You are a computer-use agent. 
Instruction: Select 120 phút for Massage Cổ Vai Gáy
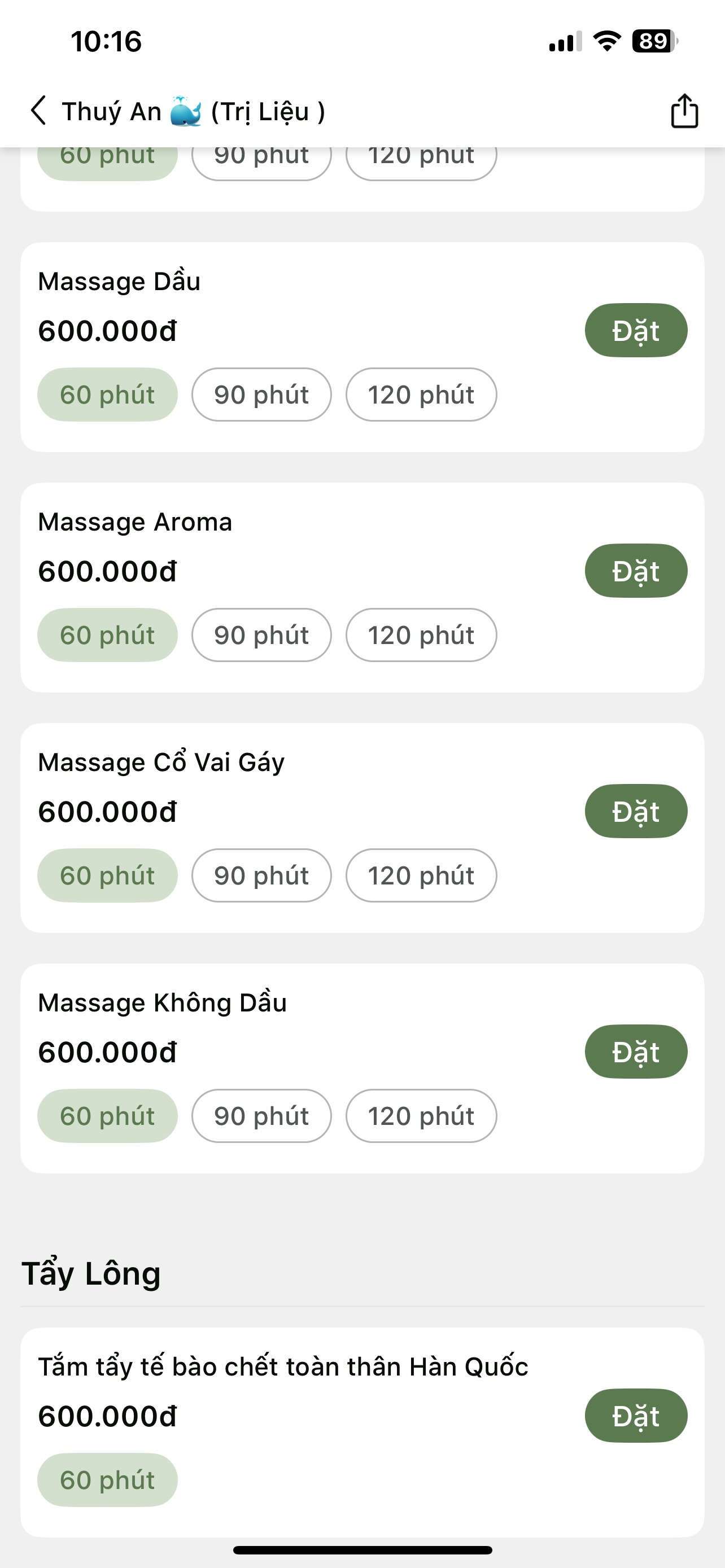pos(421,875)
